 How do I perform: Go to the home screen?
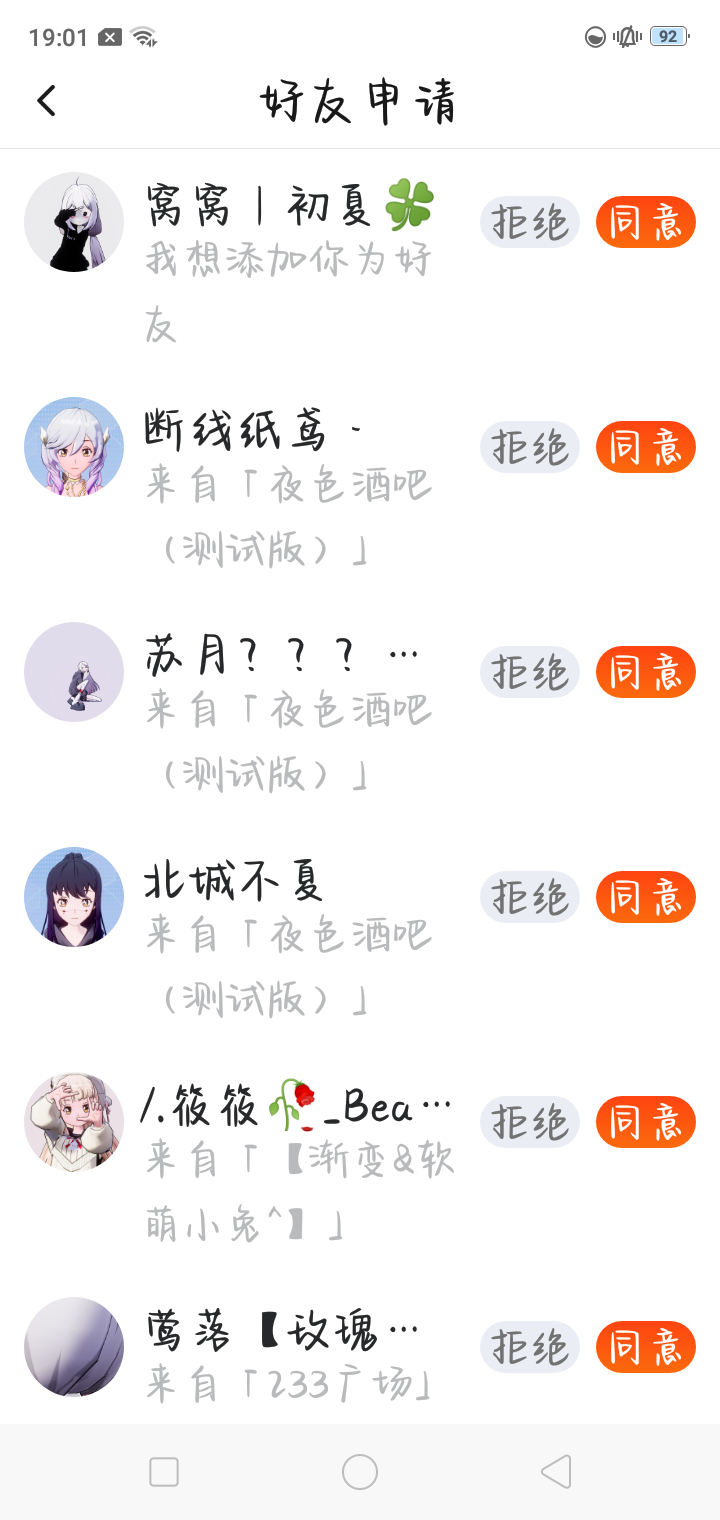tap(360, 1472)
